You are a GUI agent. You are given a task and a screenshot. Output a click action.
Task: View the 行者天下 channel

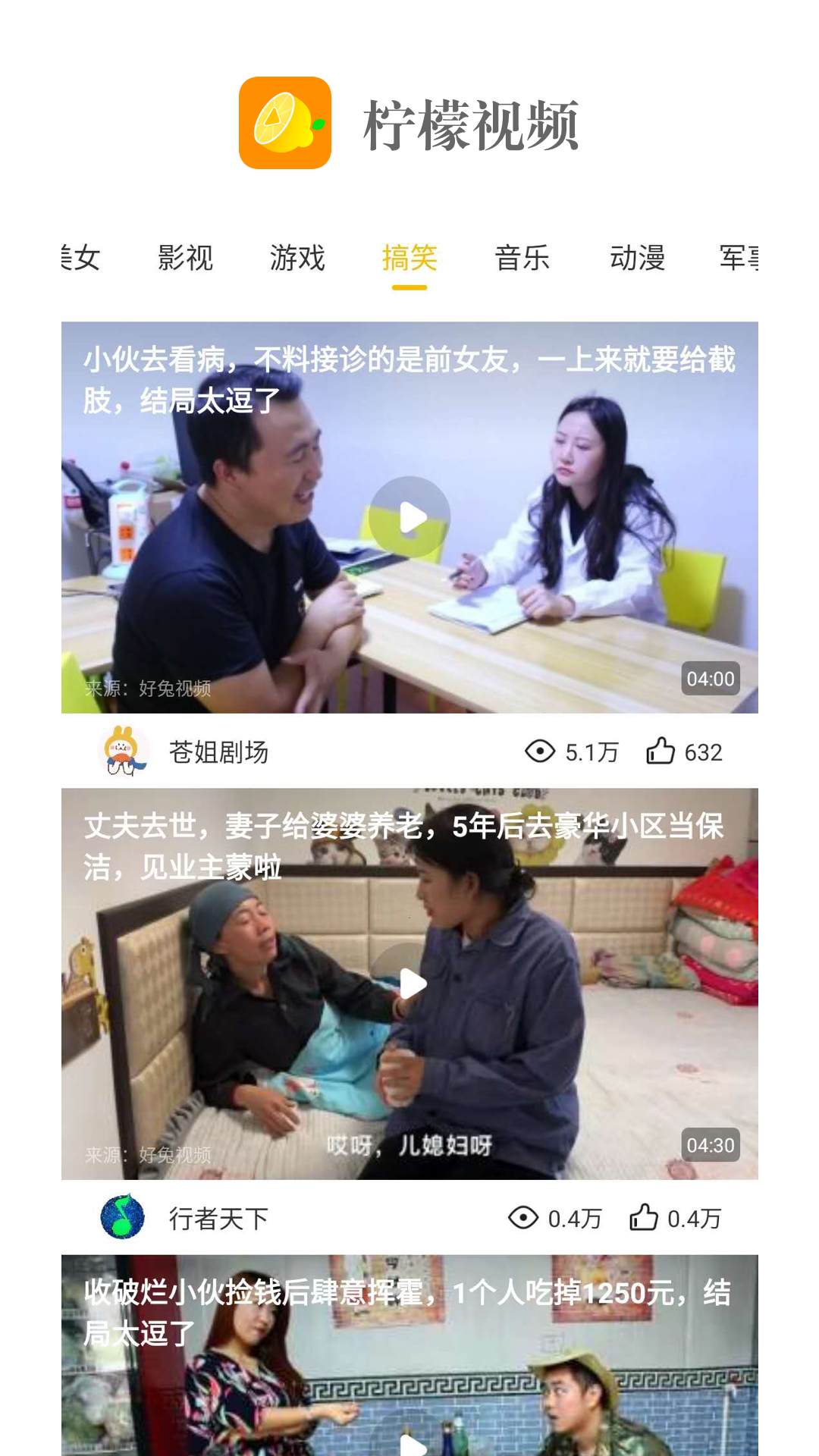point(218,1219)
